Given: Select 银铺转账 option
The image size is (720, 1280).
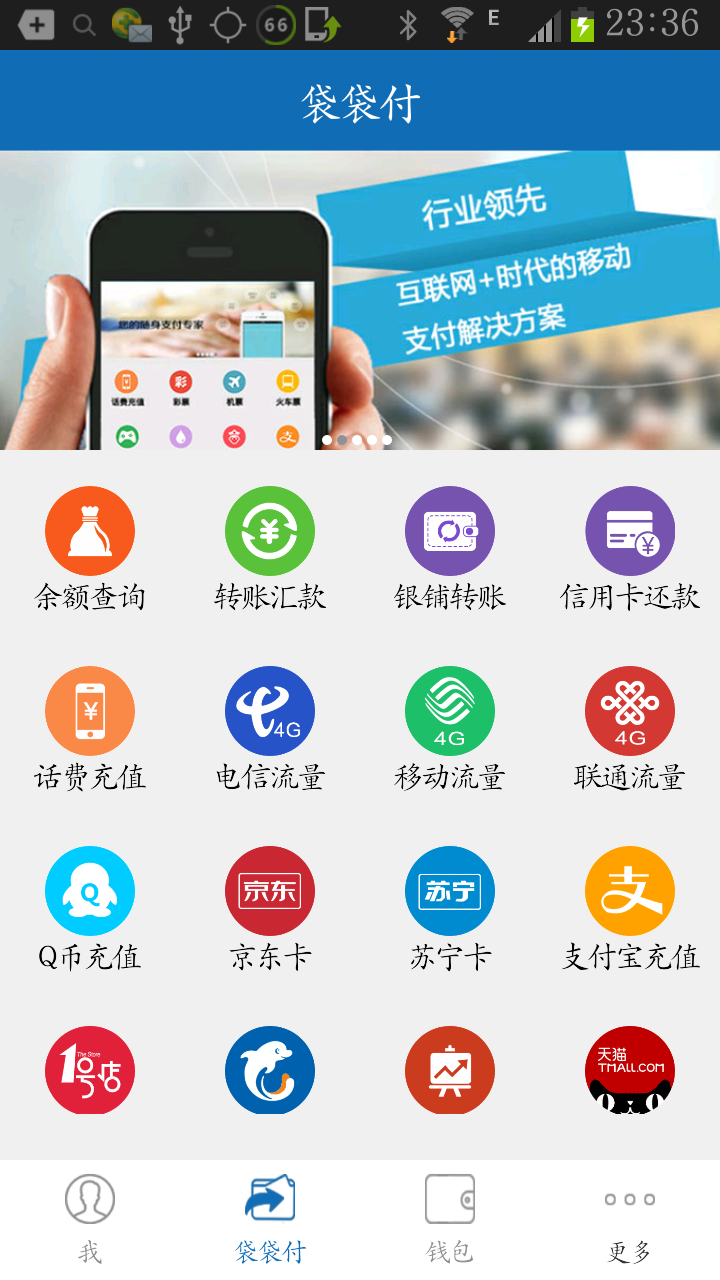Looking at the screenshot, I should [x=450, y=549].
